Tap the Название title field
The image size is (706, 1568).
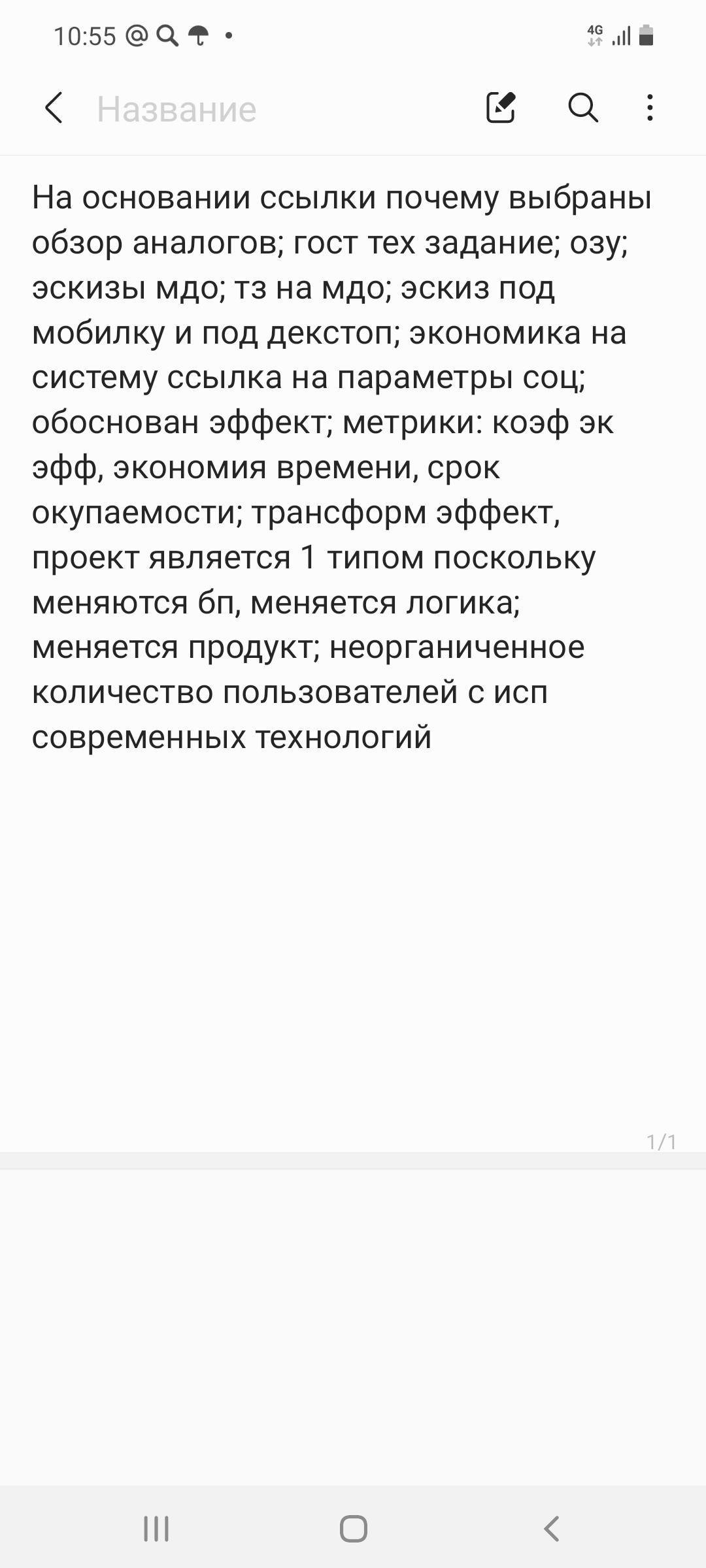coord(176,109)
